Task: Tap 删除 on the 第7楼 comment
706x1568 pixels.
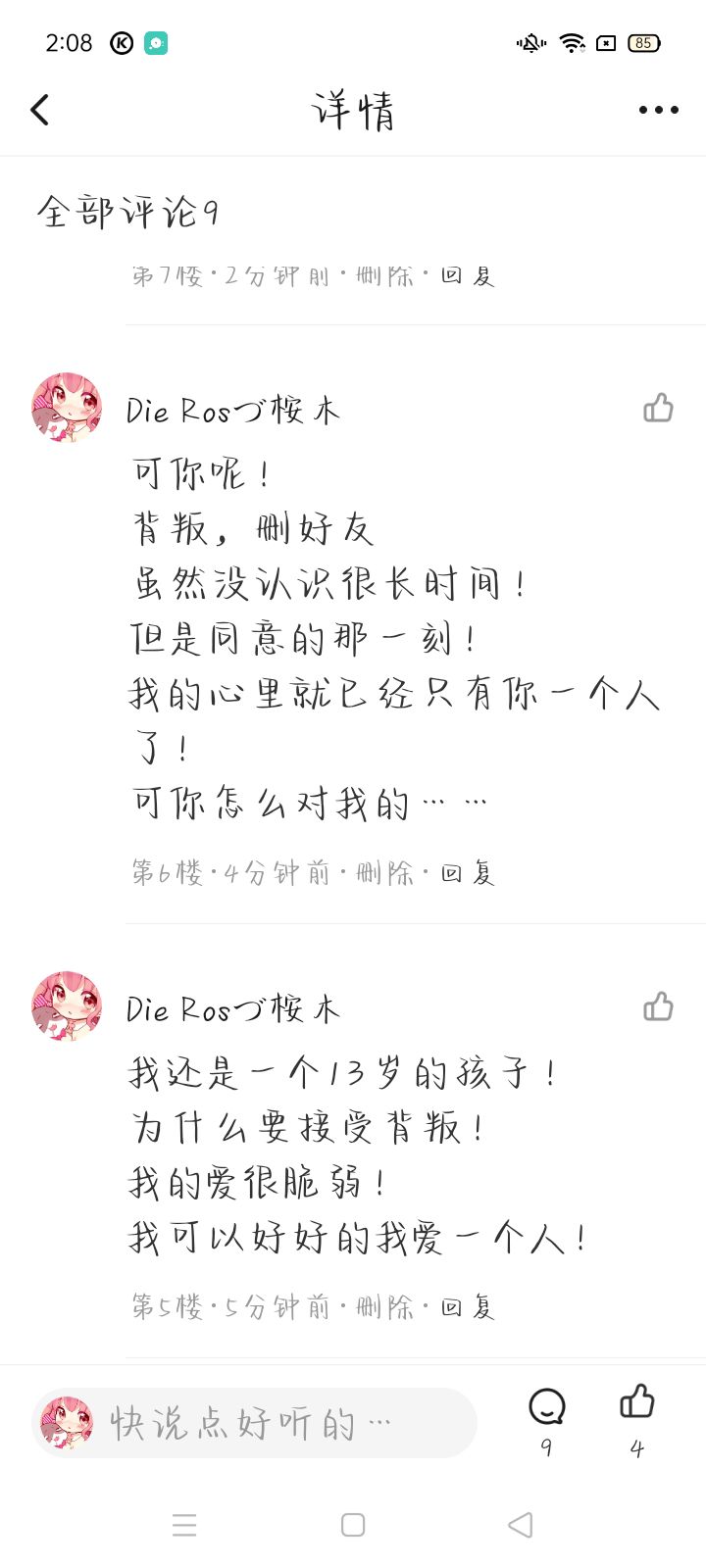Action: click(x=384, y=276)
